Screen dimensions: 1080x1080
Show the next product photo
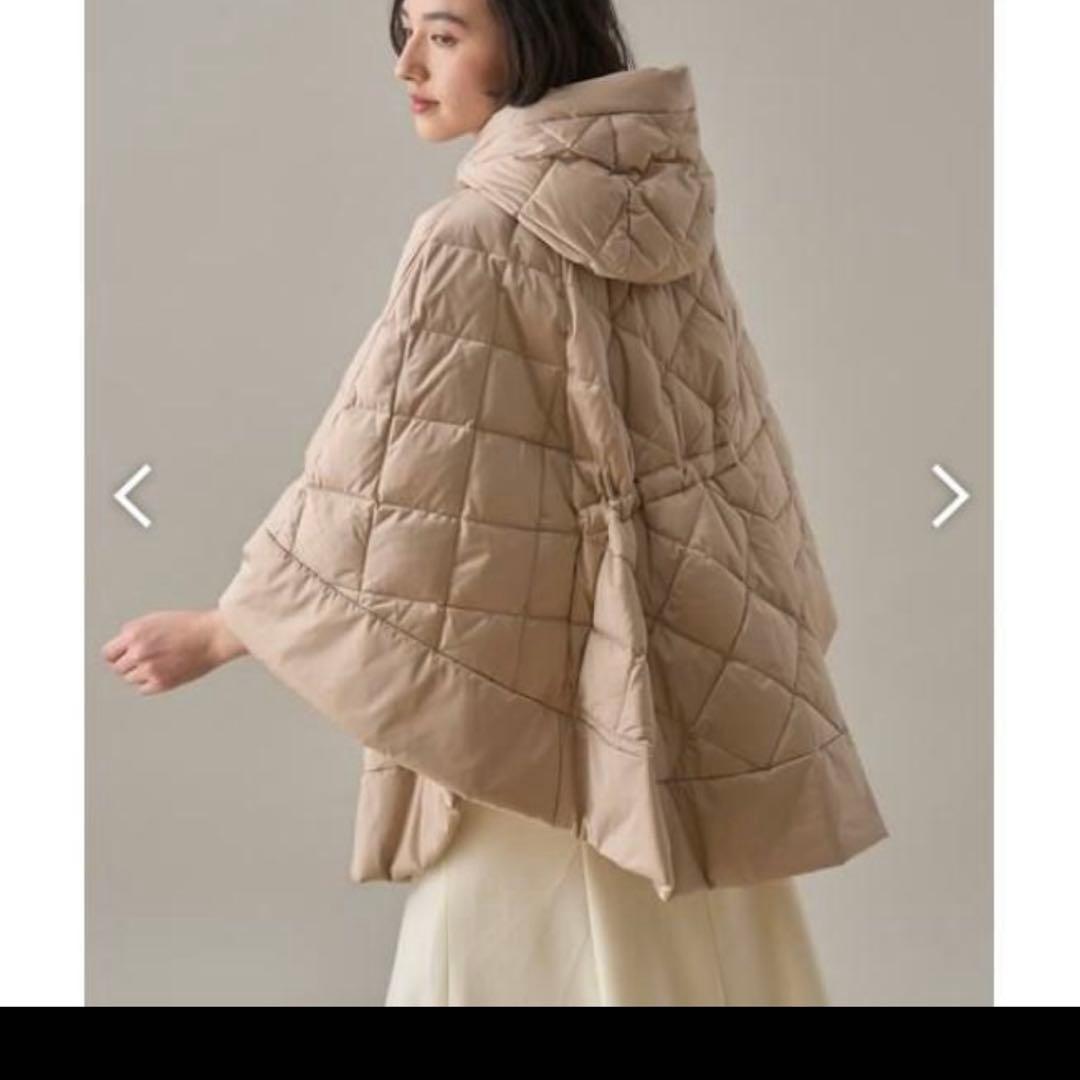tap(949, 495)
